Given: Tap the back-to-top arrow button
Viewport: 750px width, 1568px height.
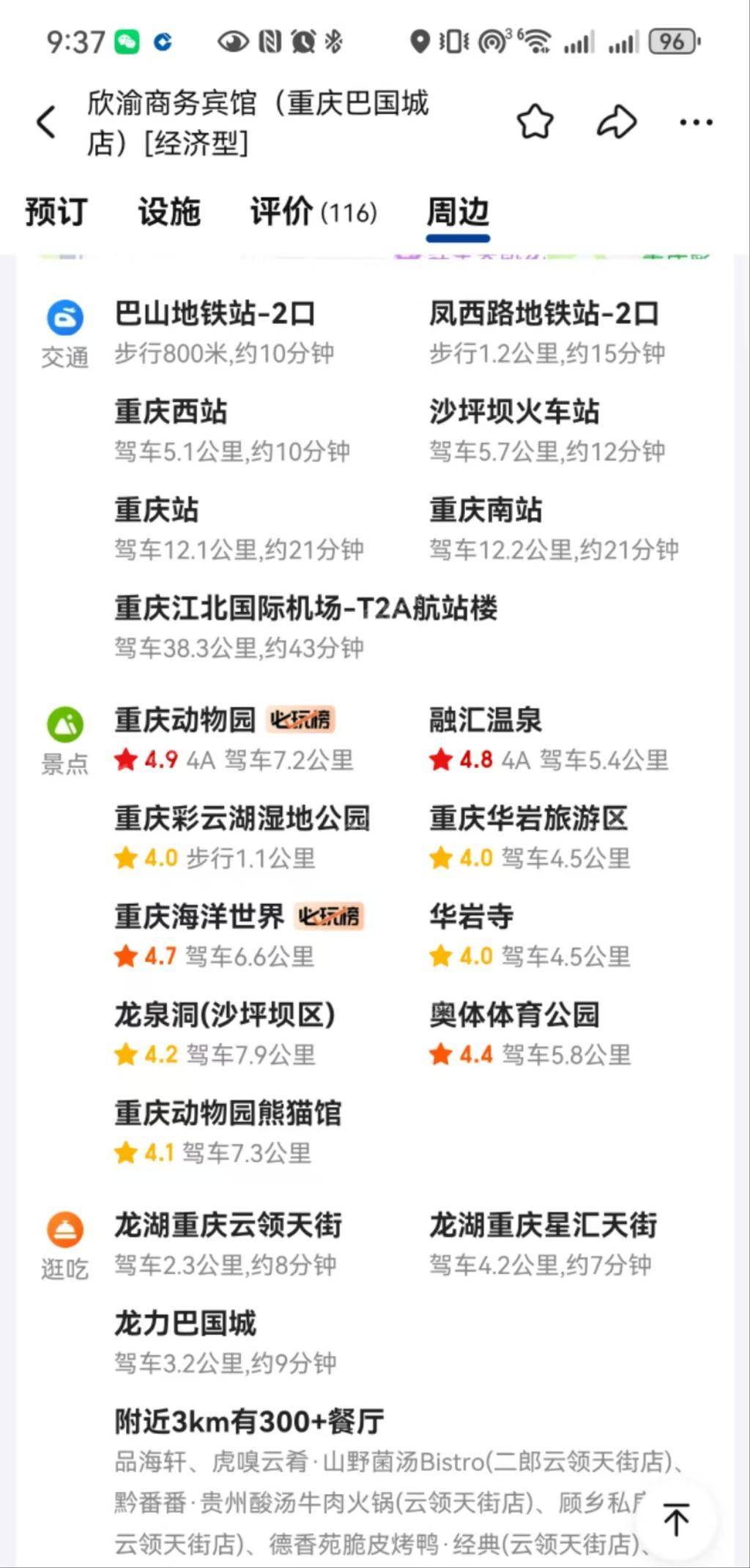Looking at the screenshot, I should coord(676,1518).
